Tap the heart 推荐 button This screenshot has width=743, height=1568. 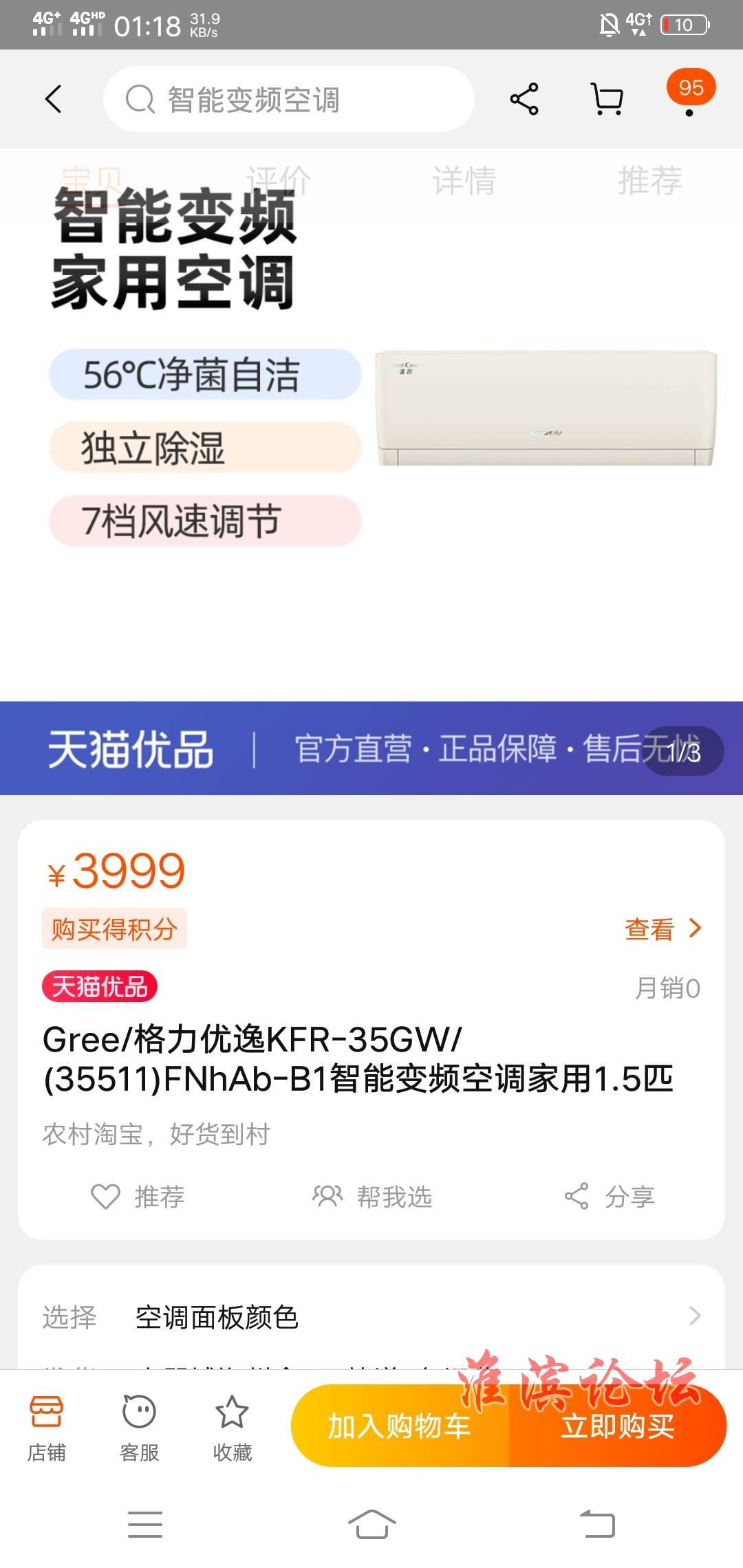(x=138, y=1197)
